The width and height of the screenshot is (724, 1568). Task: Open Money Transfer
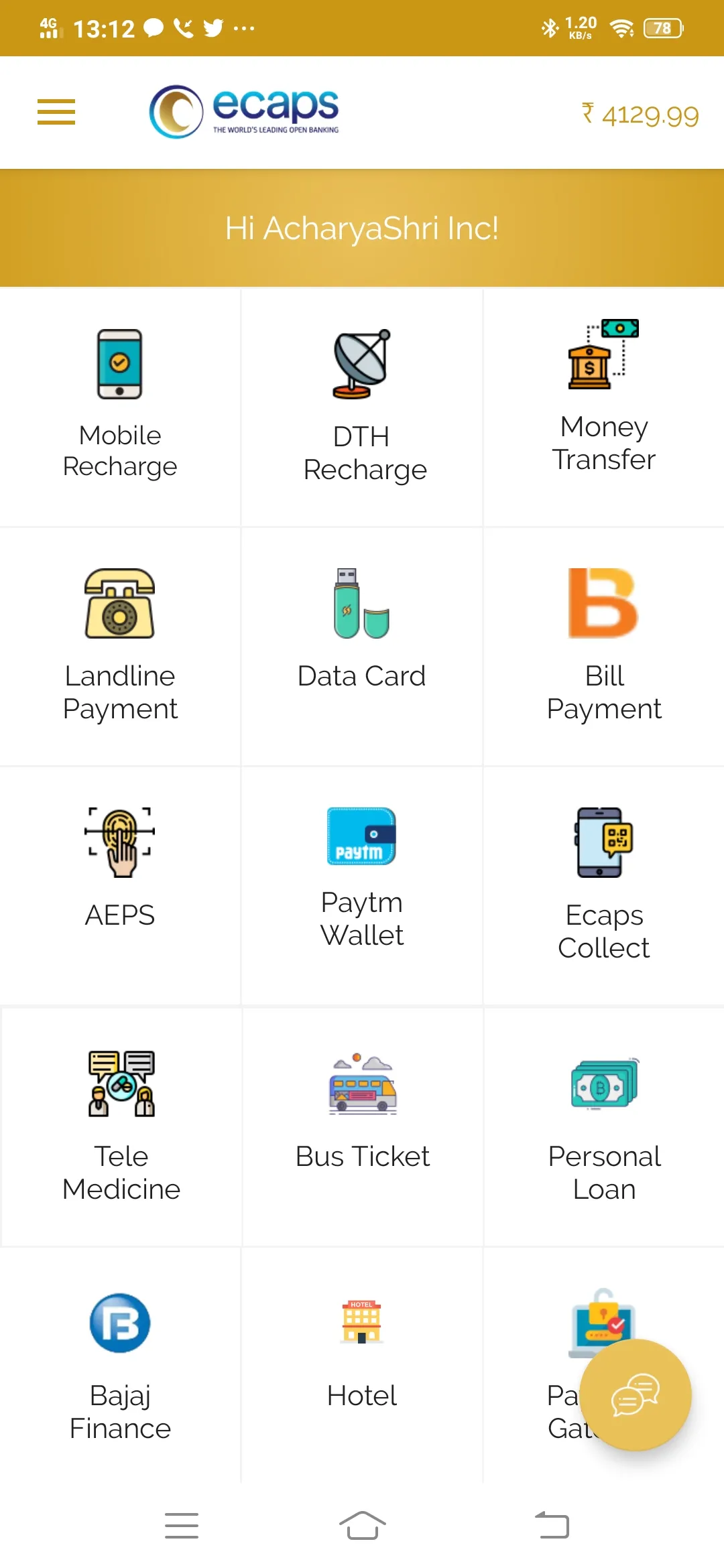603,389
